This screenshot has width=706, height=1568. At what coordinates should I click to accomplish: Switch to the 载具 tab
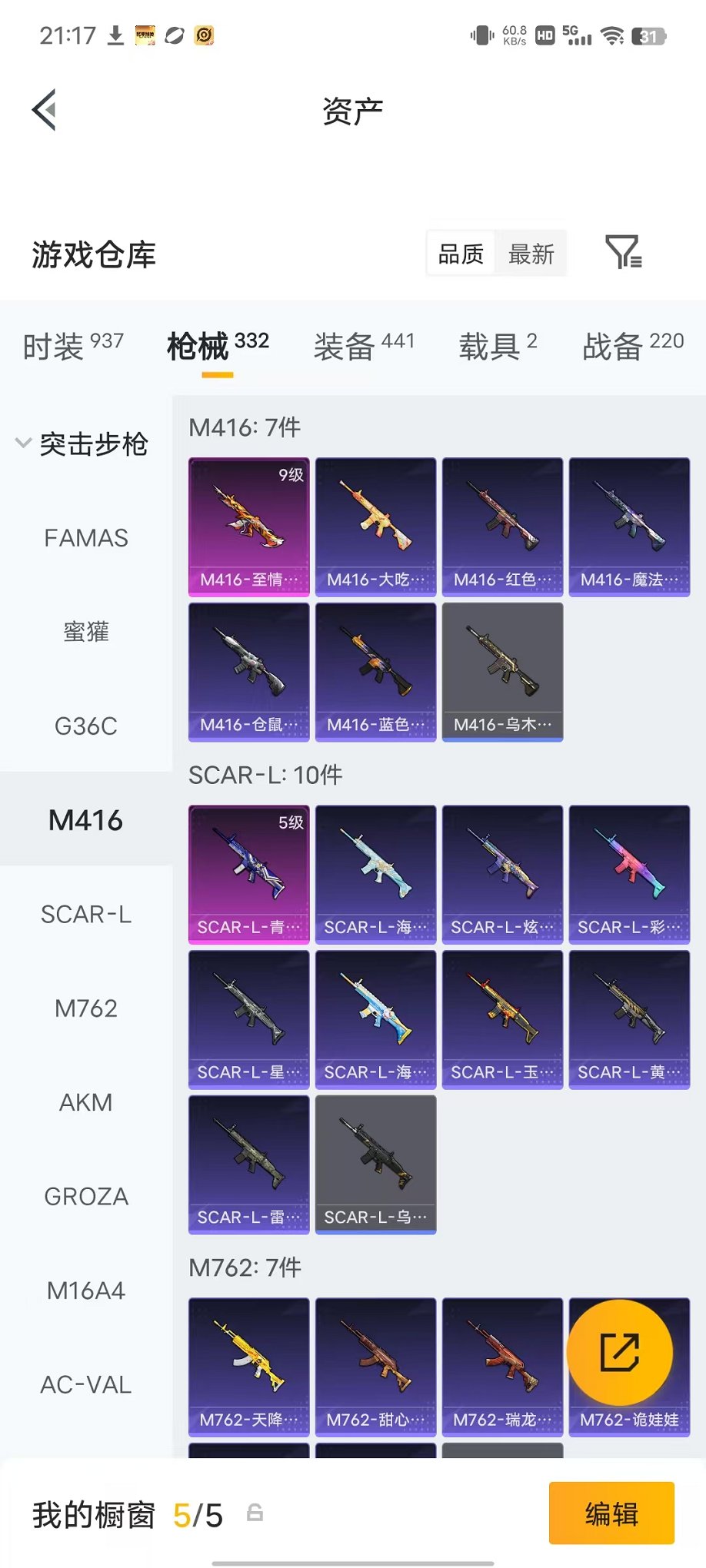click(498, 346)
